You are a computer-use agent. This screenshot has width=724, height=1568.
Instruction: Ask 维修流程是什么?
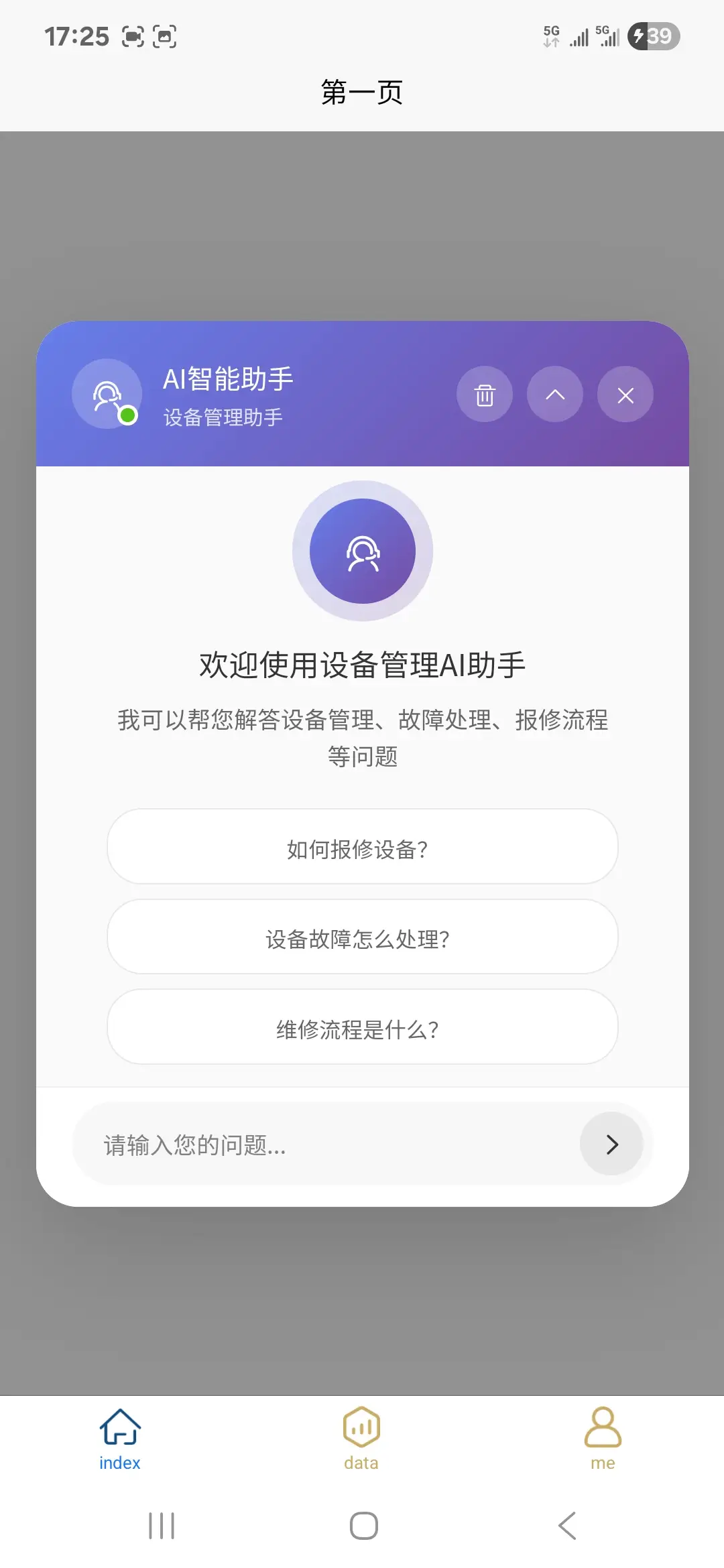pyautogui.click(x=362, y=1027)
